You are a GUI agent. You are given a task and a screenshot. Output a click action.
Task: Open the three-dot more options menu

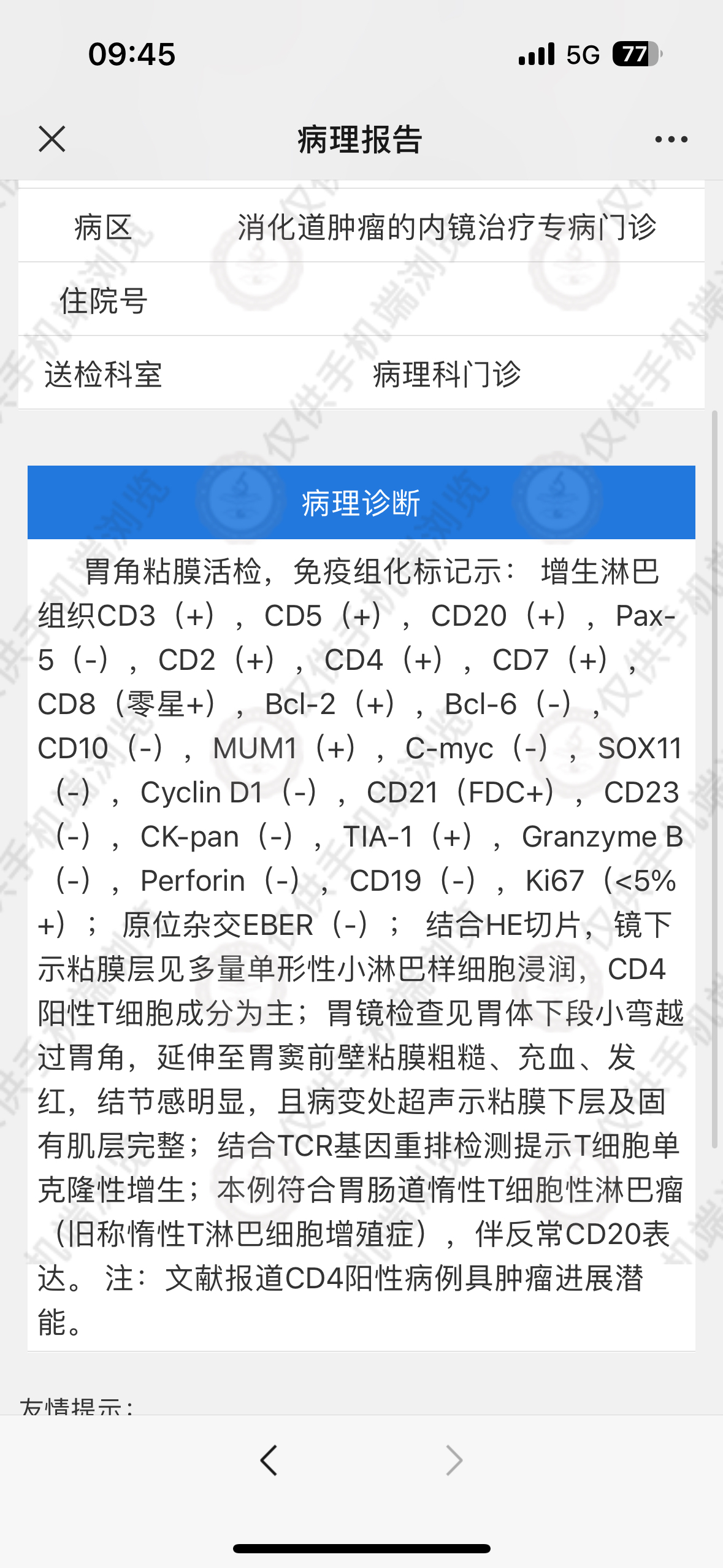click(x=671, y=139)
